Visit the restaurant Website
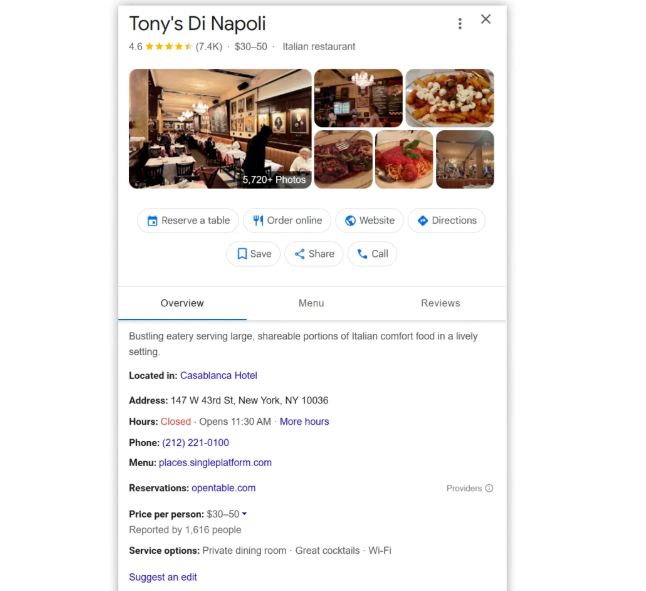Screen dimensions: 646x591 point(370,221)
